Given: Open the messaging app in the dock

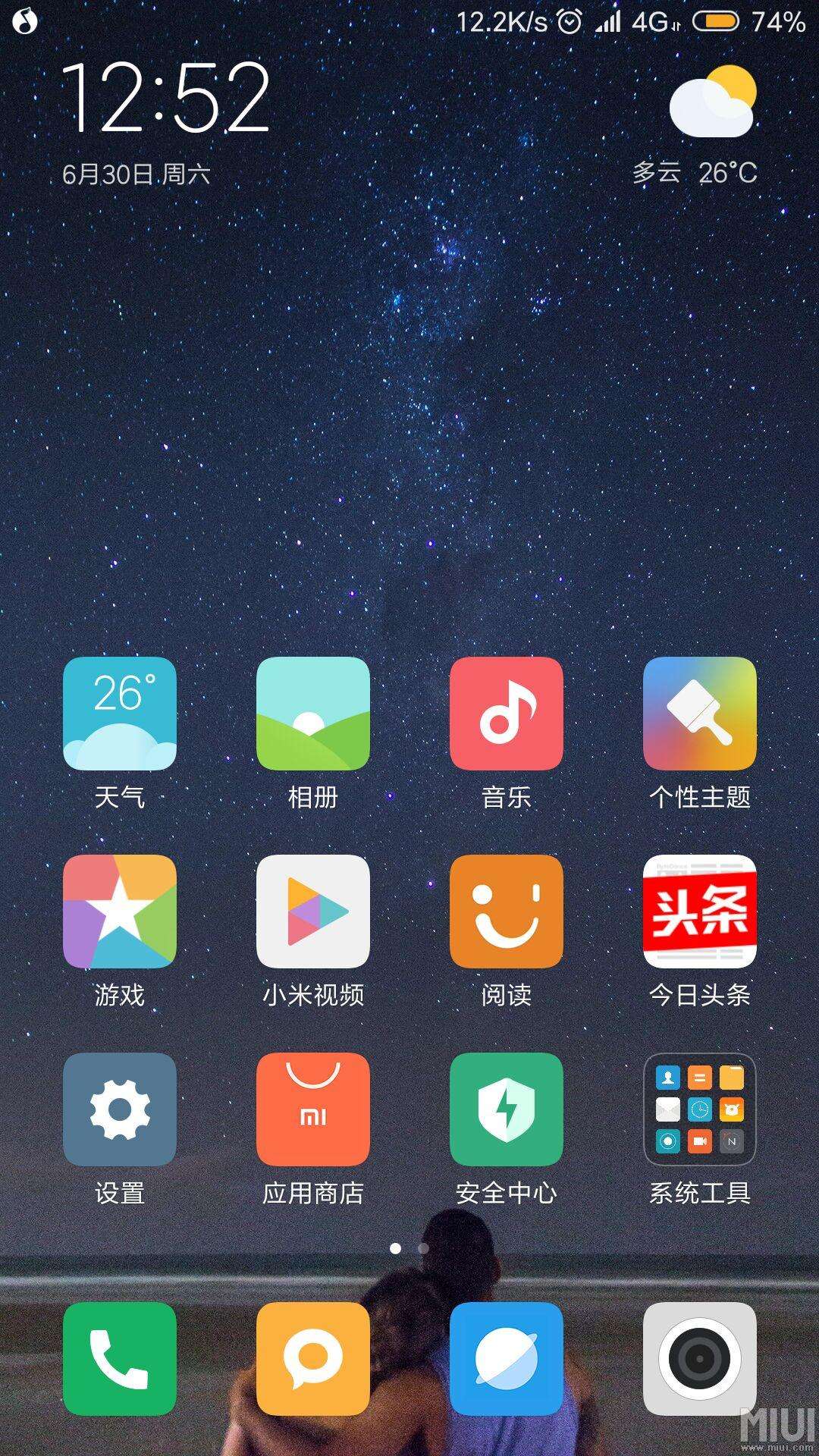Looking at the screenshot, I should [x=313, y=1359].
